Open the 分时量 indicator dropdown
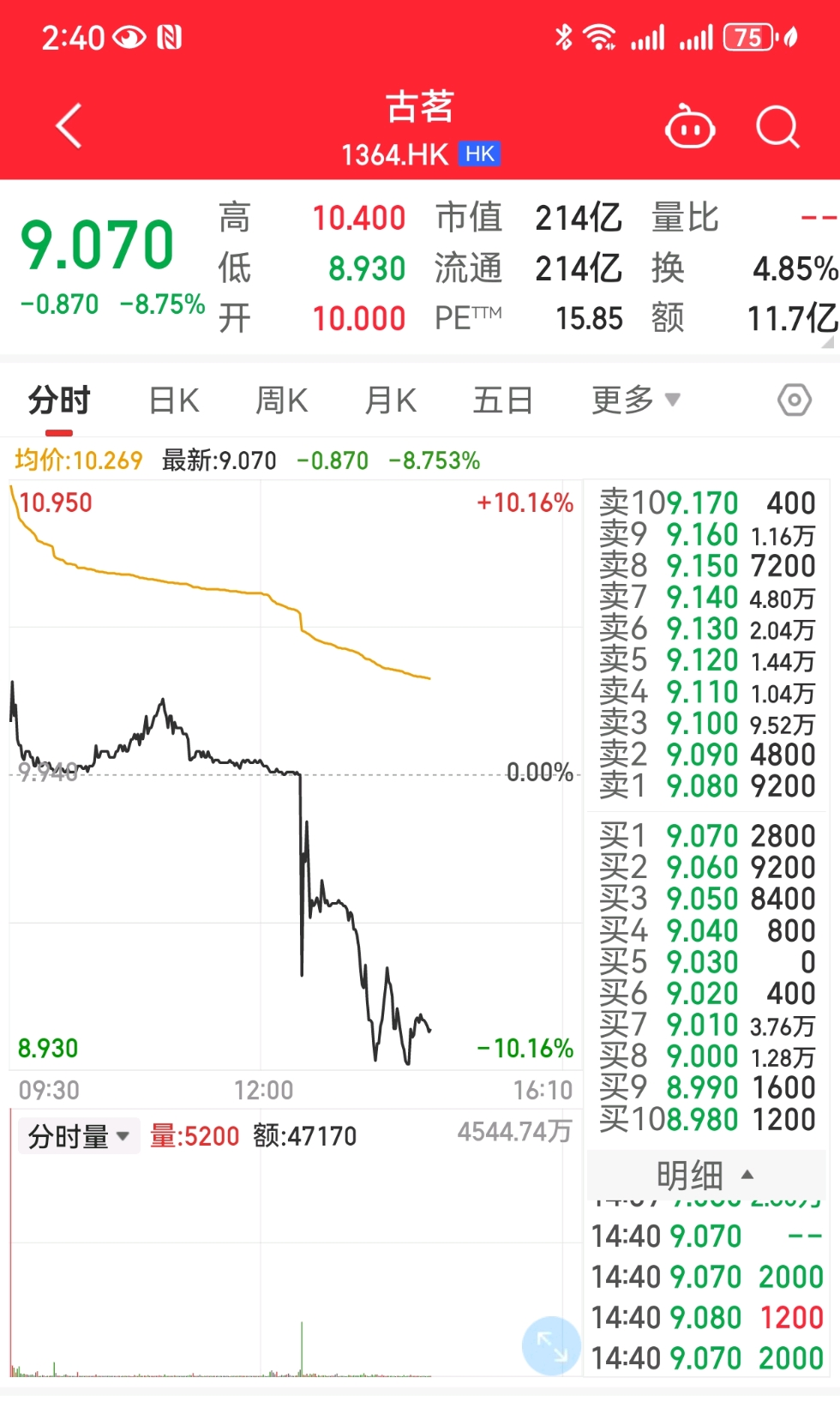Viewport: 840px width, 1414px height. (78, 1137)
